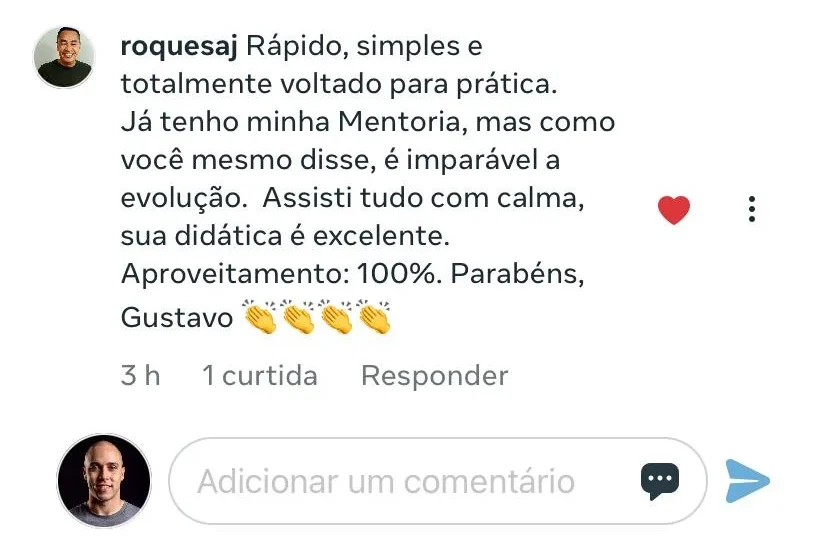Open the three-dot menu on roquesaj's comment
828x553 pixels.
[x=751, y=209]
